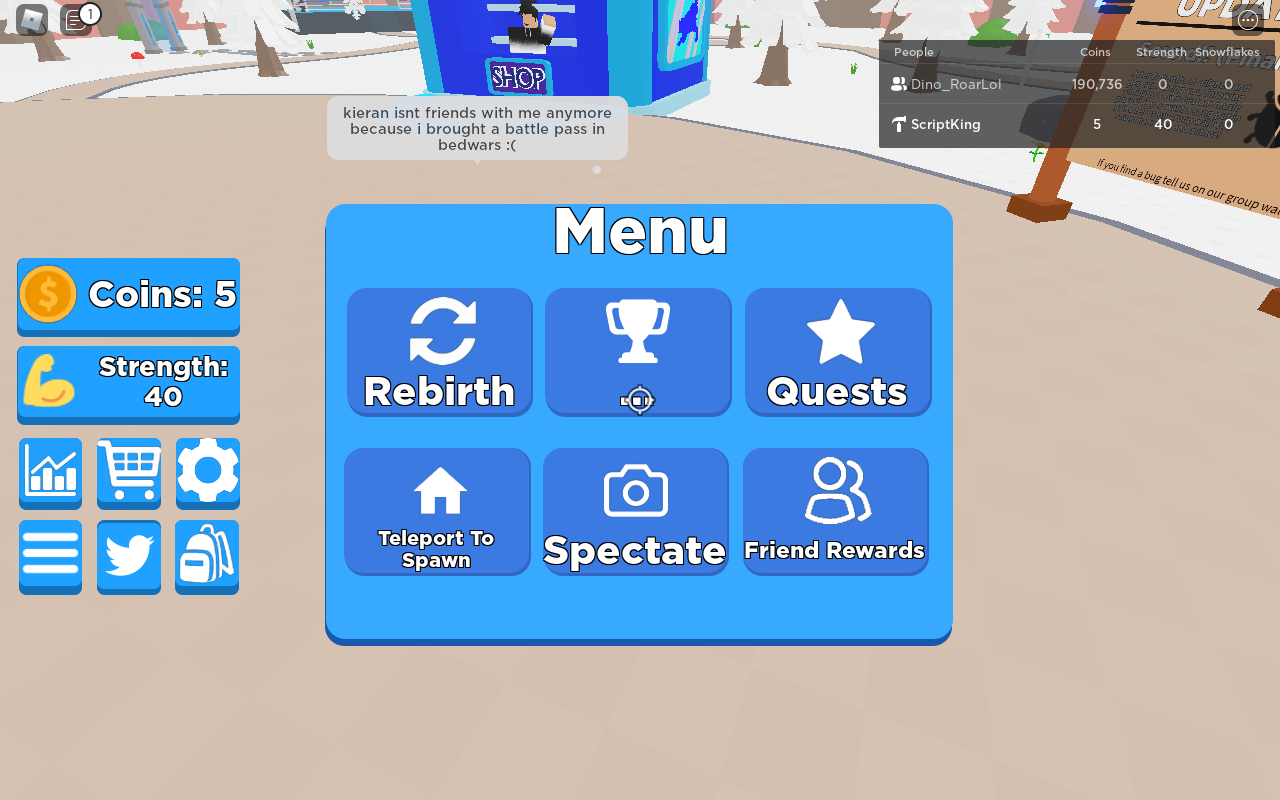Open the top-right three-dots options
Image resolution: width=1280 pixels, height=800 pixels.
point(1248,19)
